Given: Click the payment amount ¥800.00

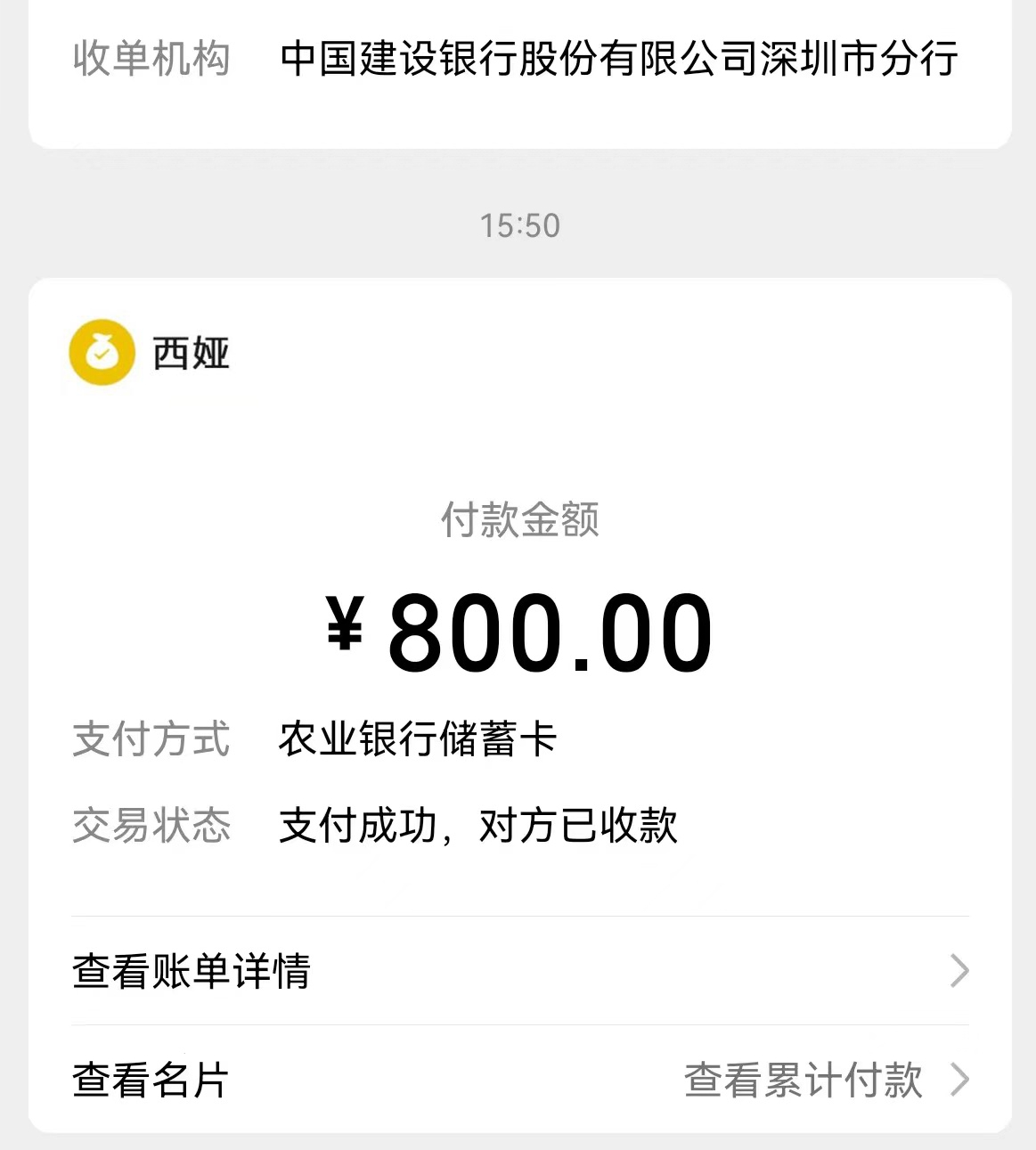Looking at the screenshot, I should click(x=517, y=629).
